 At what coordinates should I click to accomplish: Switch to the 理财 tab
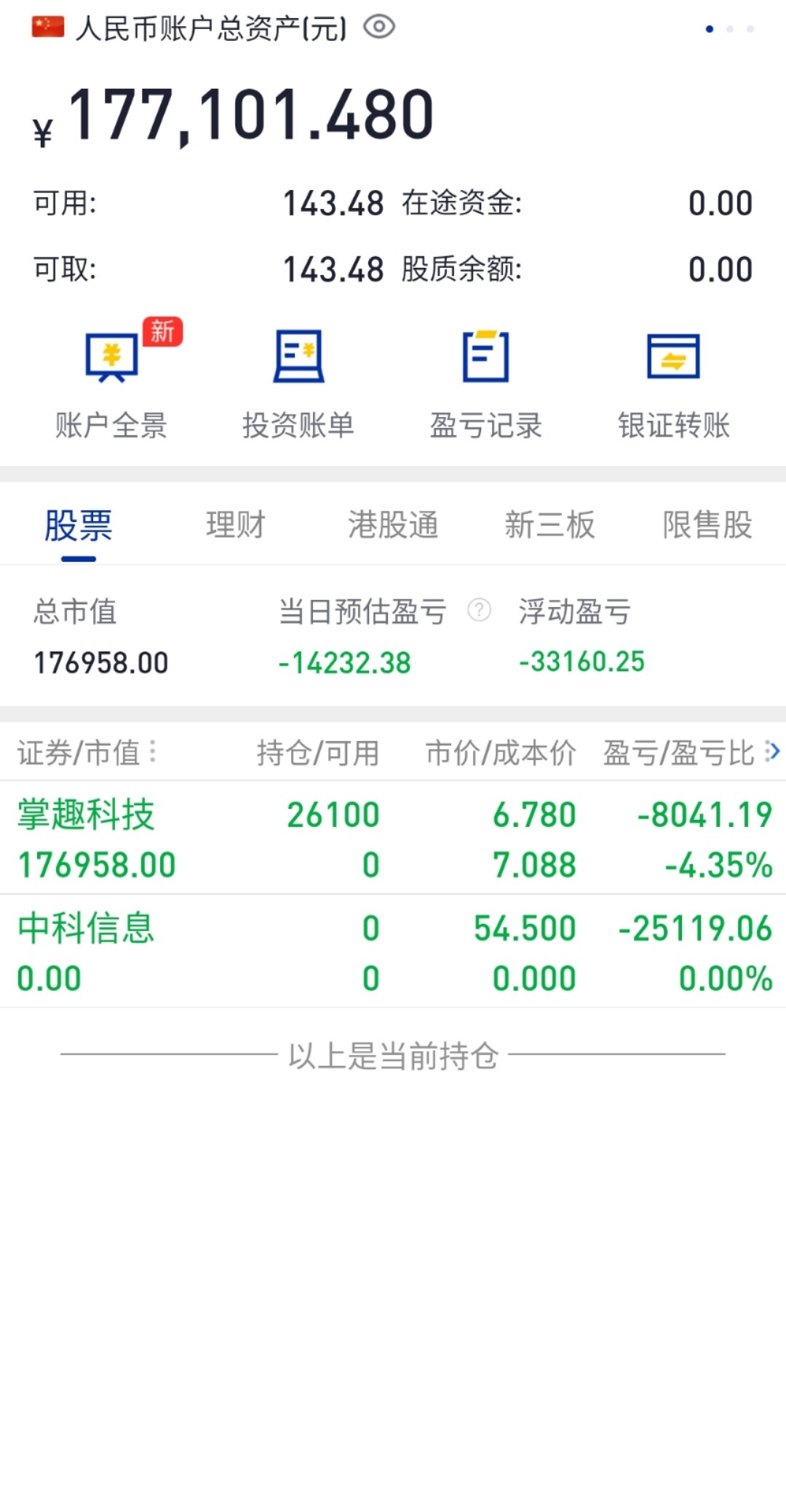point(236,525)
